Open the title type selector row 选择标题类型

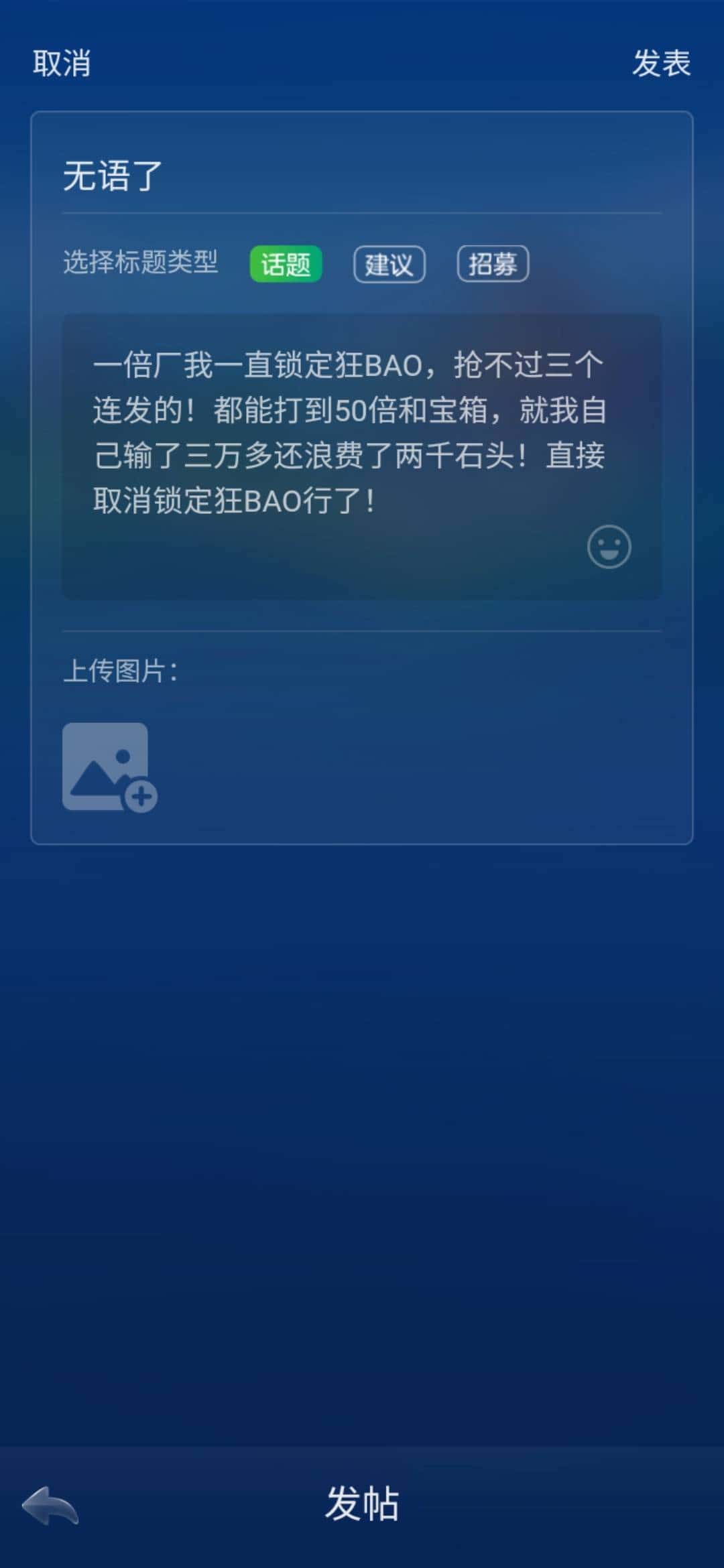[x=139, y=263]
